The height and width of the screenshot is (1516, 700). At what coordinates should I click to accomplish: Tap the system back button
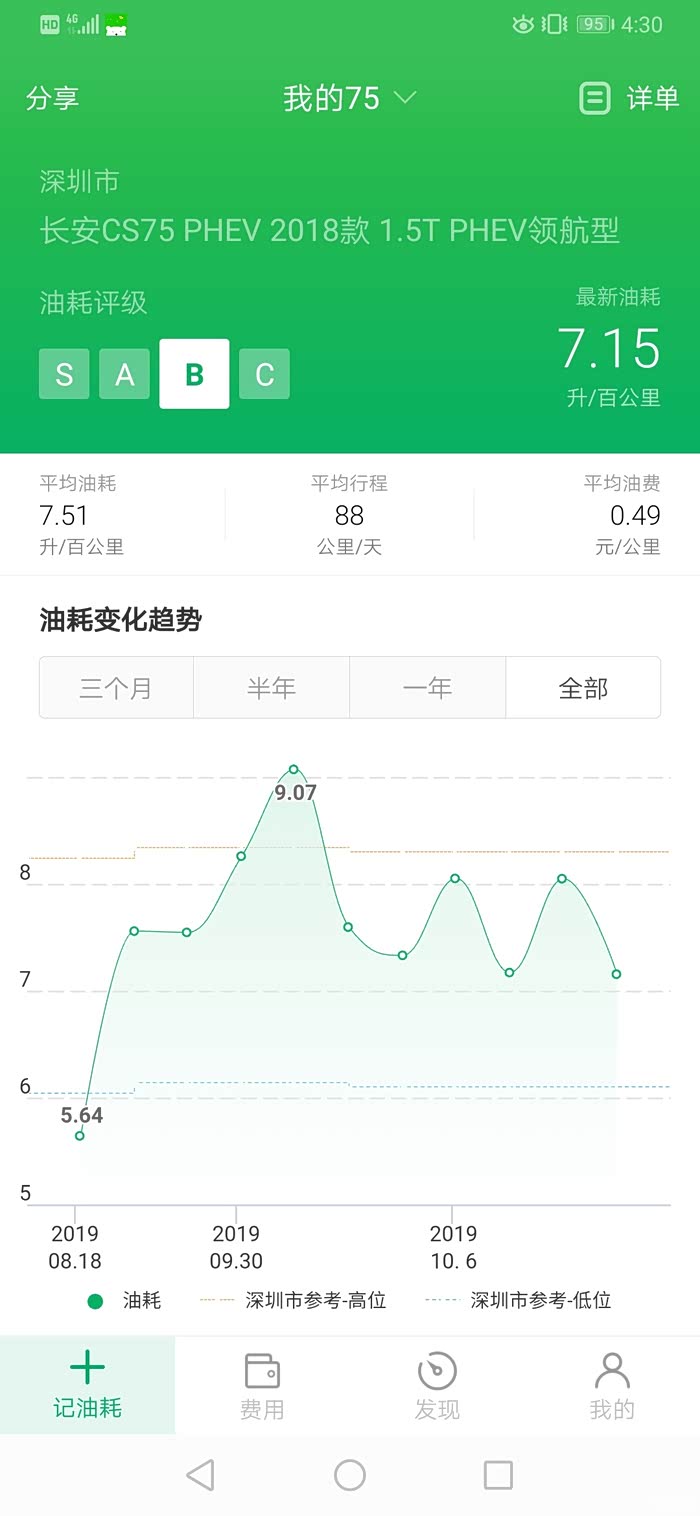[201, 1475]
